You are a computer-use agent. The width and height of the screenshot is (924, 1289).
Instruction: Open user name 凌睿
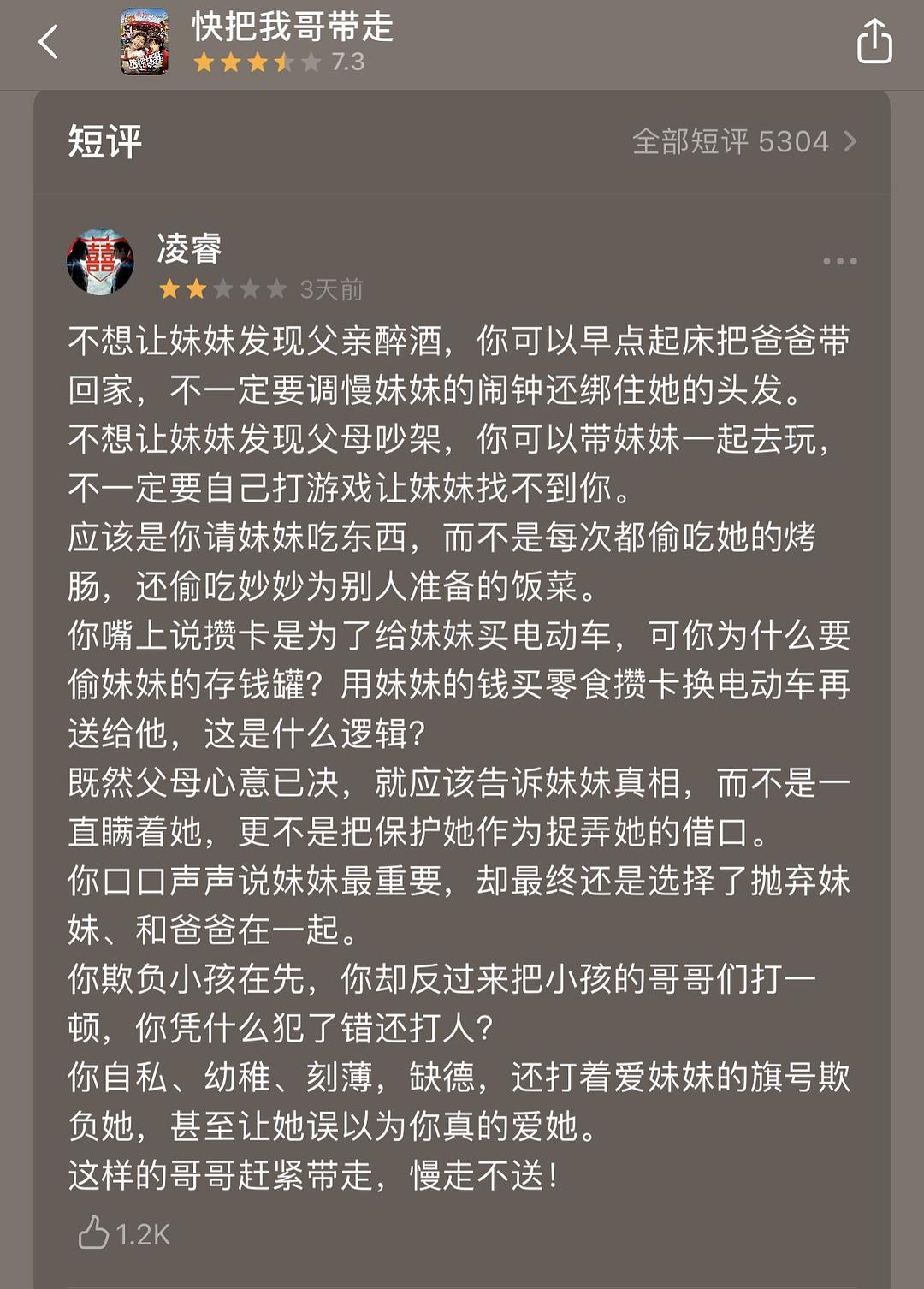(189, 249)
